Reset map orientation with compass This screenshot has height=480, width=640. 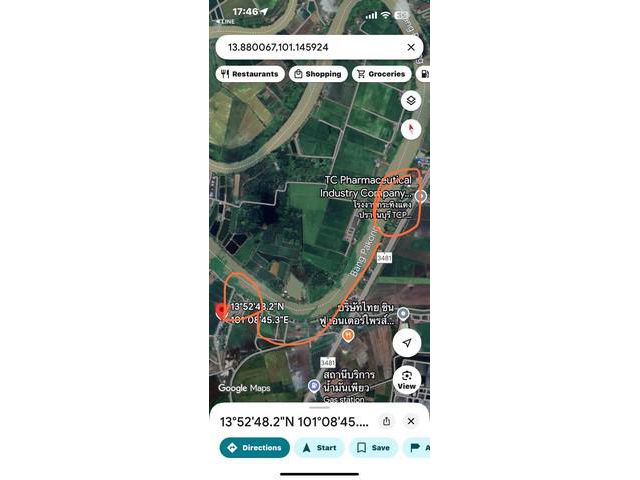410,129
